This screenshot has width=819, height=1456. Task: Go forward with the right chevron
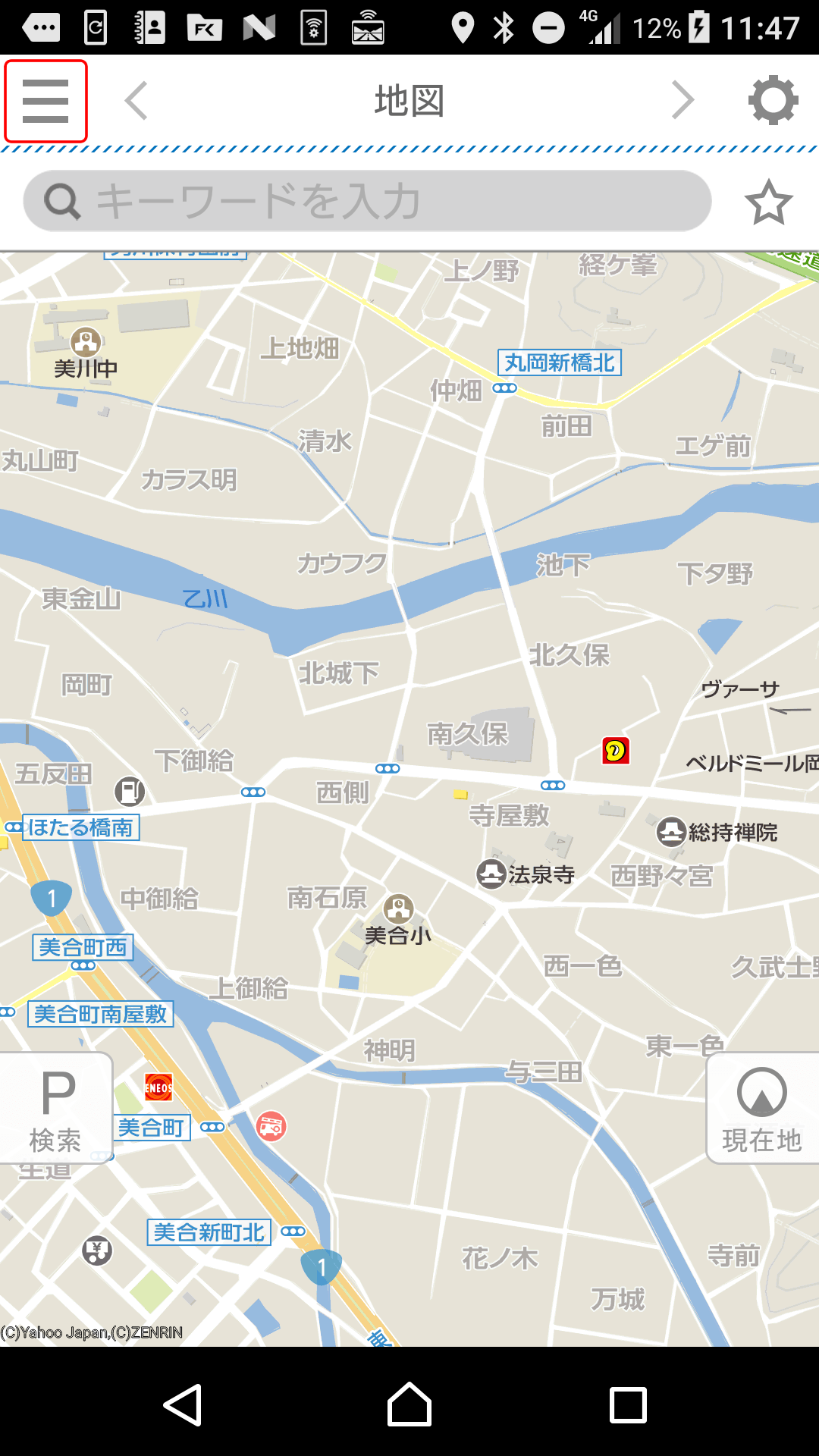coord(682,101)
